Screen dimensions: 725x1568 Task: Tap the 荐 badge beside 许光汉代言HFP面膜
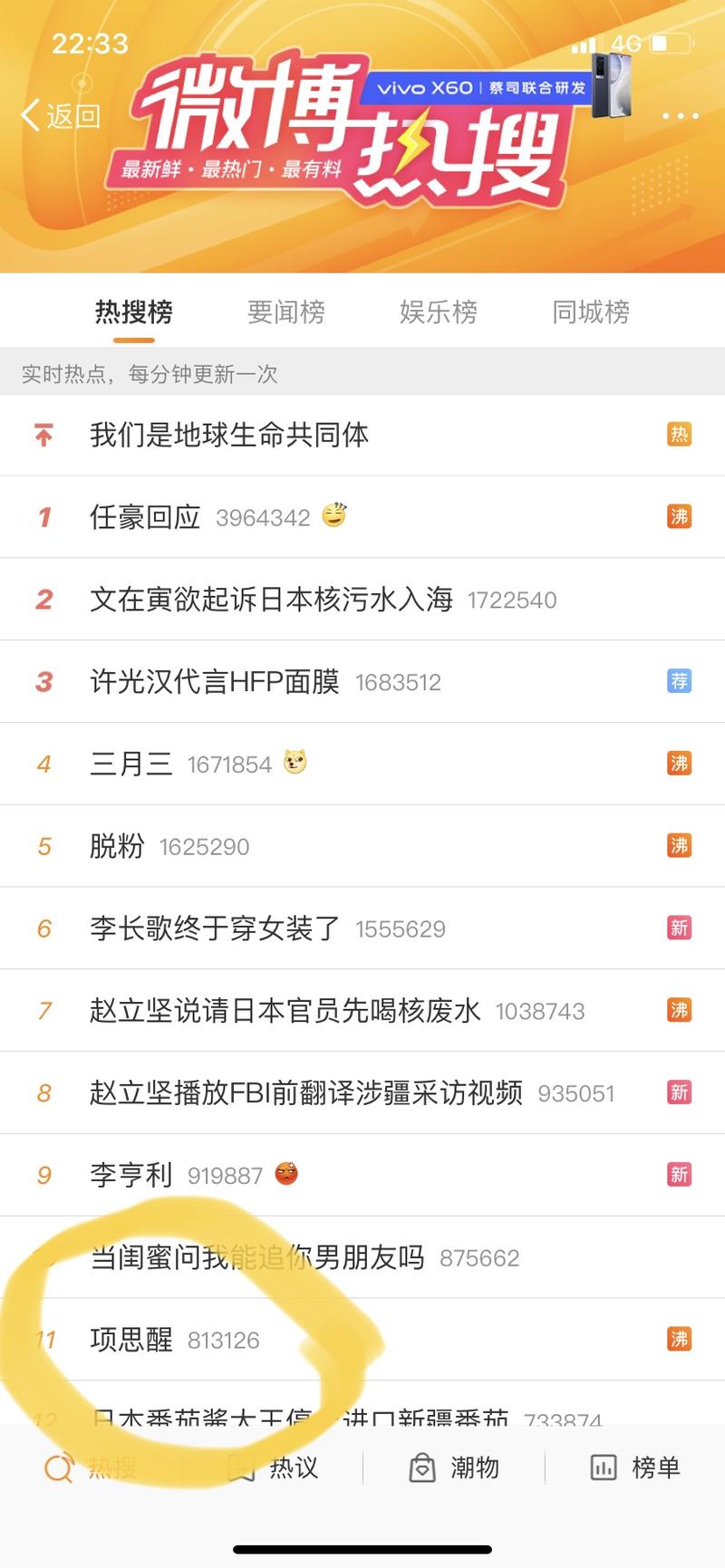coord(680,680)
